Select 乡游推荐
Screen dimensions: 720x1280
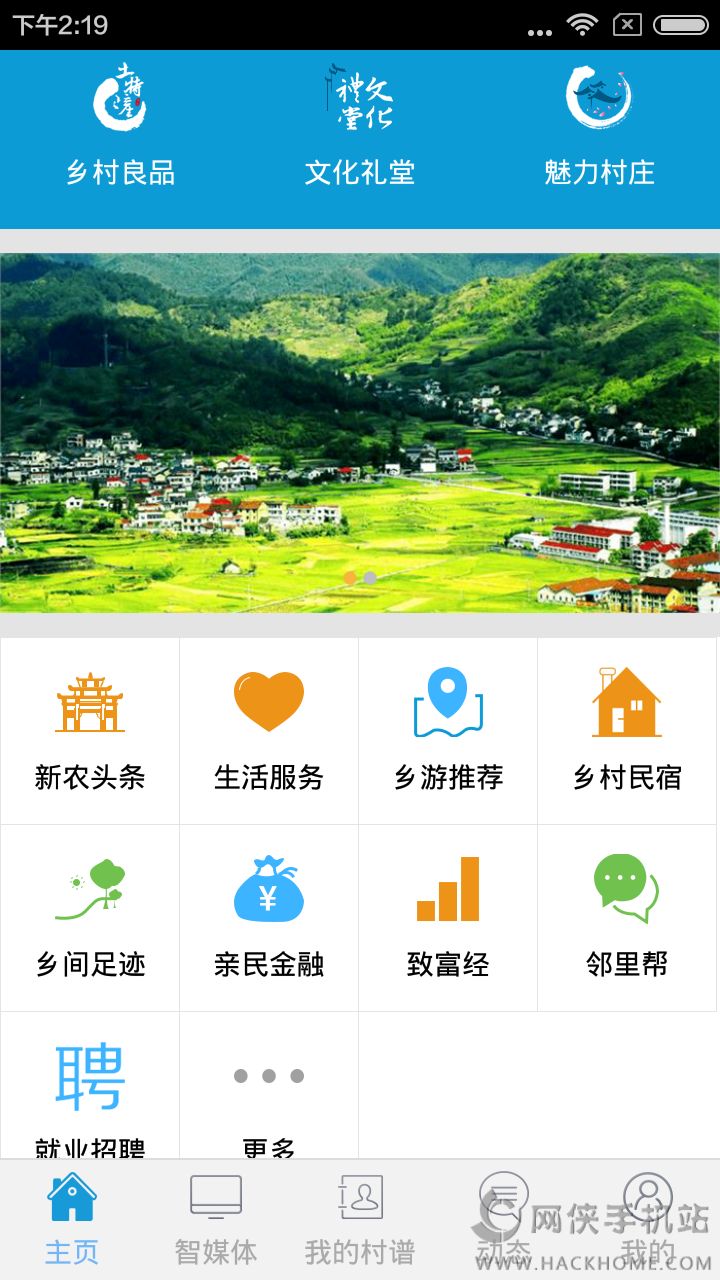tap(448, 731)
